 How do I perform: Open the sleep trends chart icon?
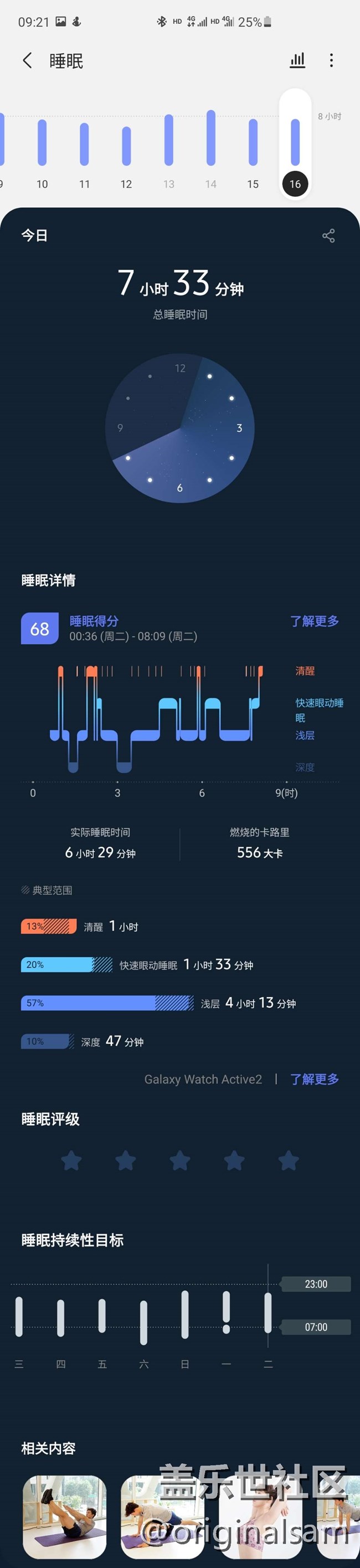[297, 60]
